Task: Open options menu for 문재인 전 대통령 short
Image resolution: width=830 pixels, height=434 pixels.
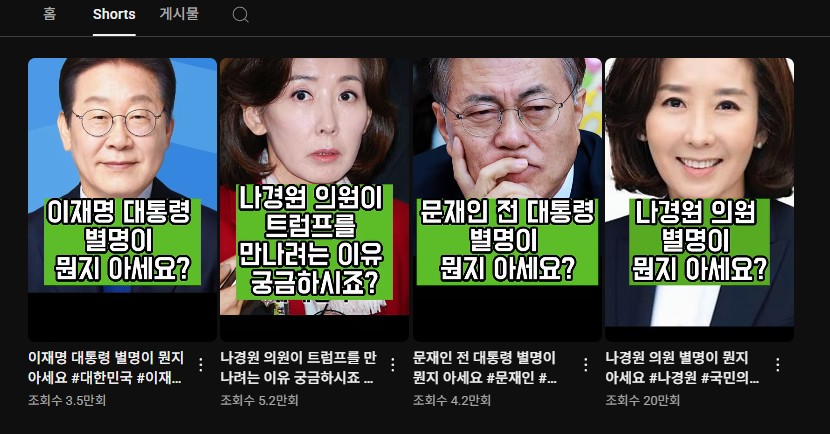Action: (x=586, y=365)
